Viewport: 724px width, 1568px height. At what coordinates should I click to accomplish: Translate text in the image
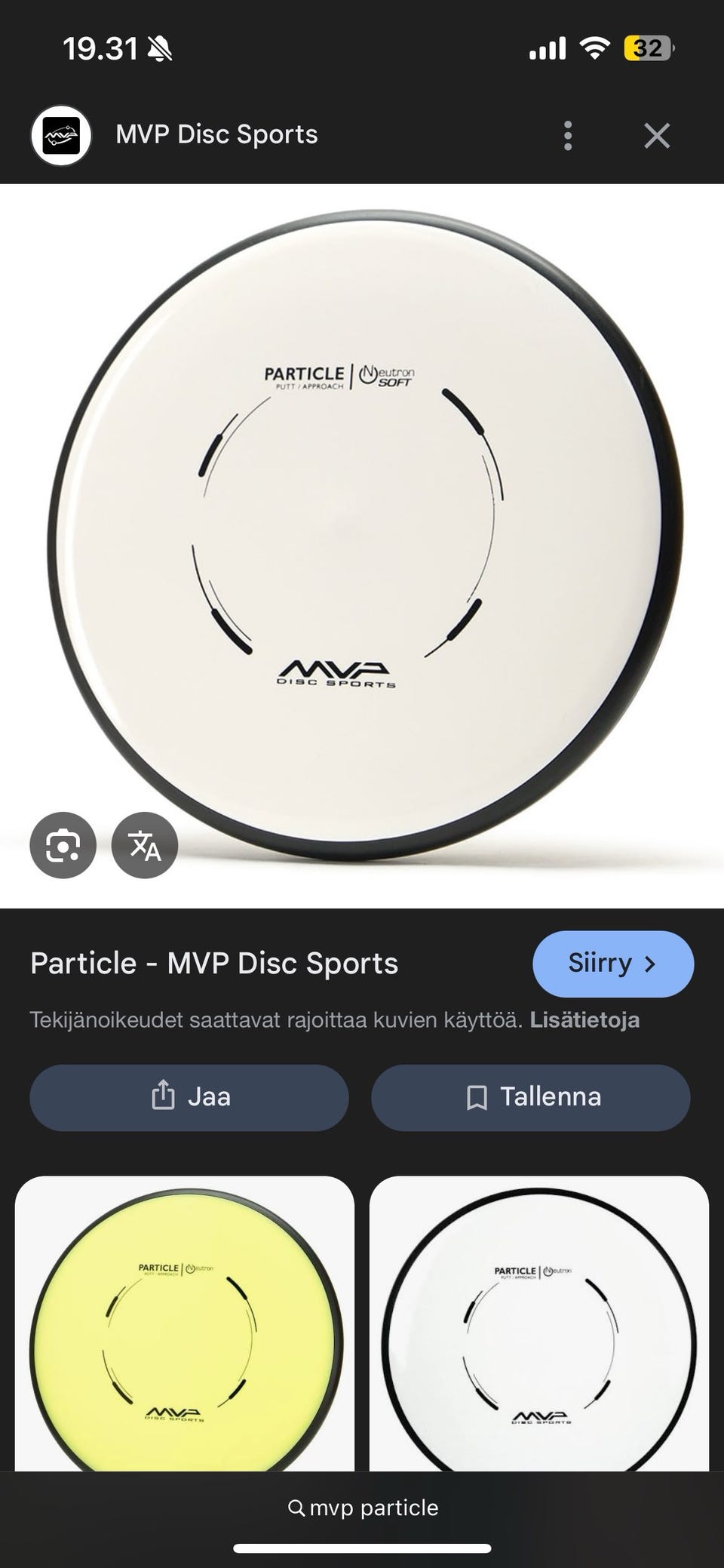[145, 845]
